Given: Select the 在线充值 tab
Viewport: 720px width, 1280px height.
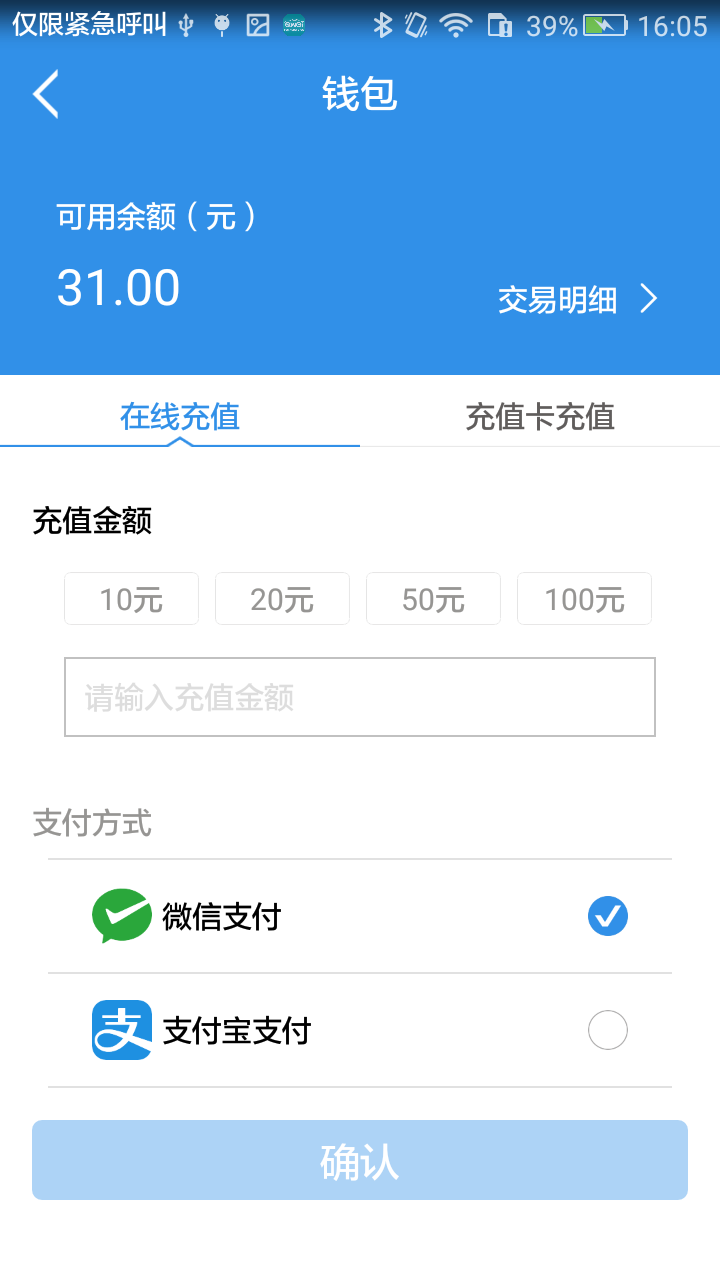Looking at the screenshot, I should [x=179, y=416].
